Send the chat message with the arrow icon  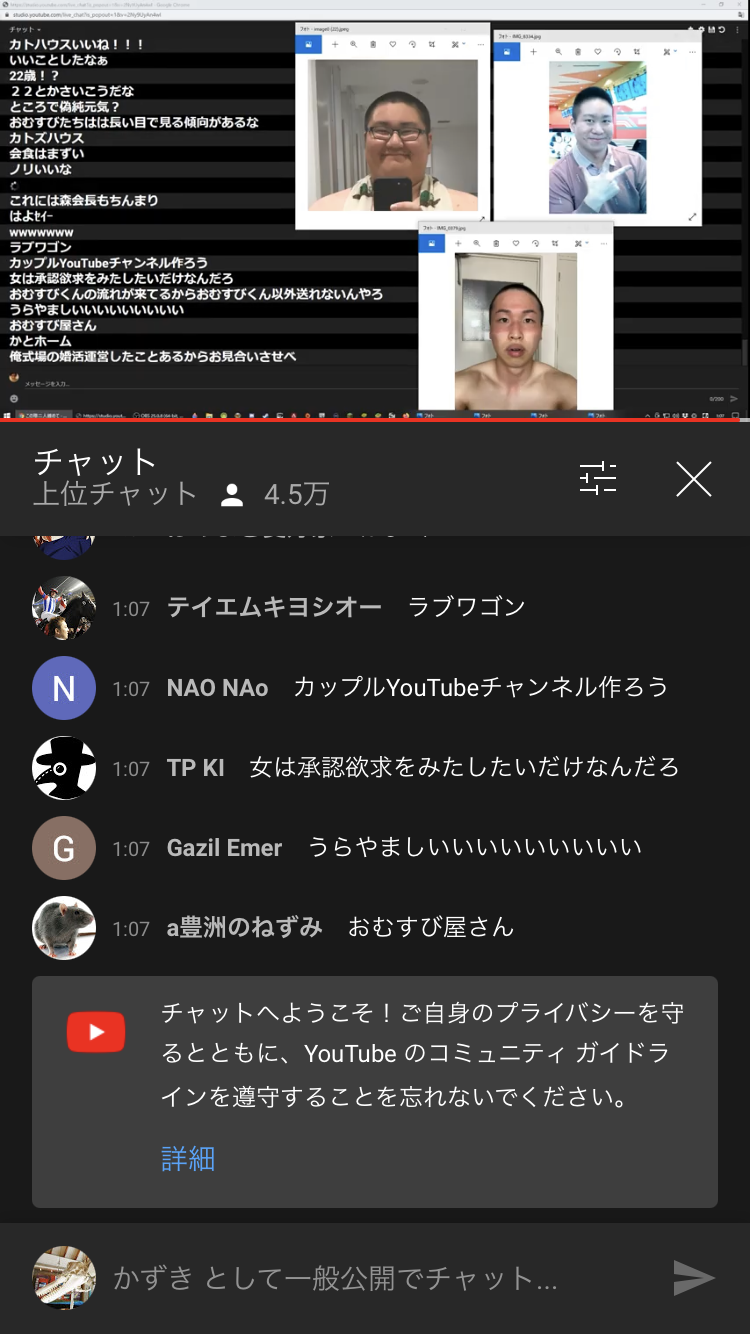point(693,1278)
